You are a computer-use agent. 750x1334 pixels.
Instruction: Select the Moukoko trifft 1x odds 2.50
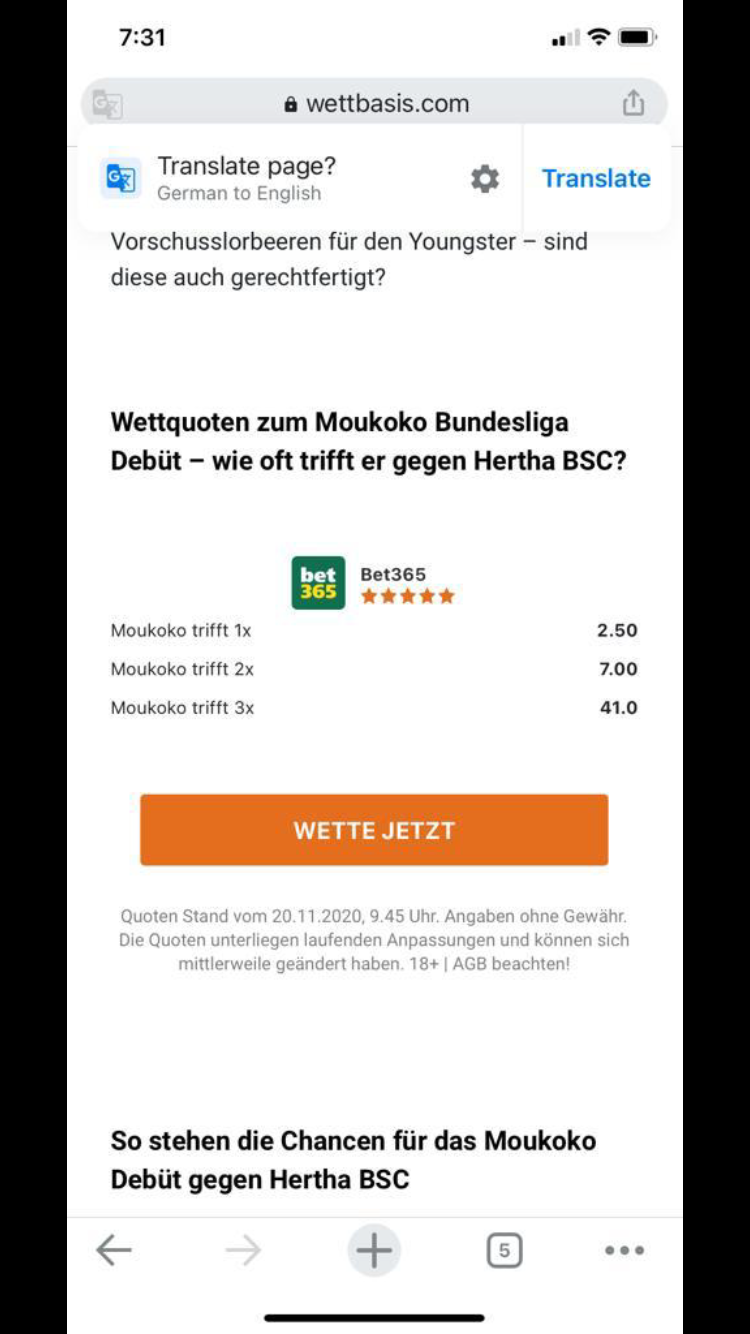point(616,631)
